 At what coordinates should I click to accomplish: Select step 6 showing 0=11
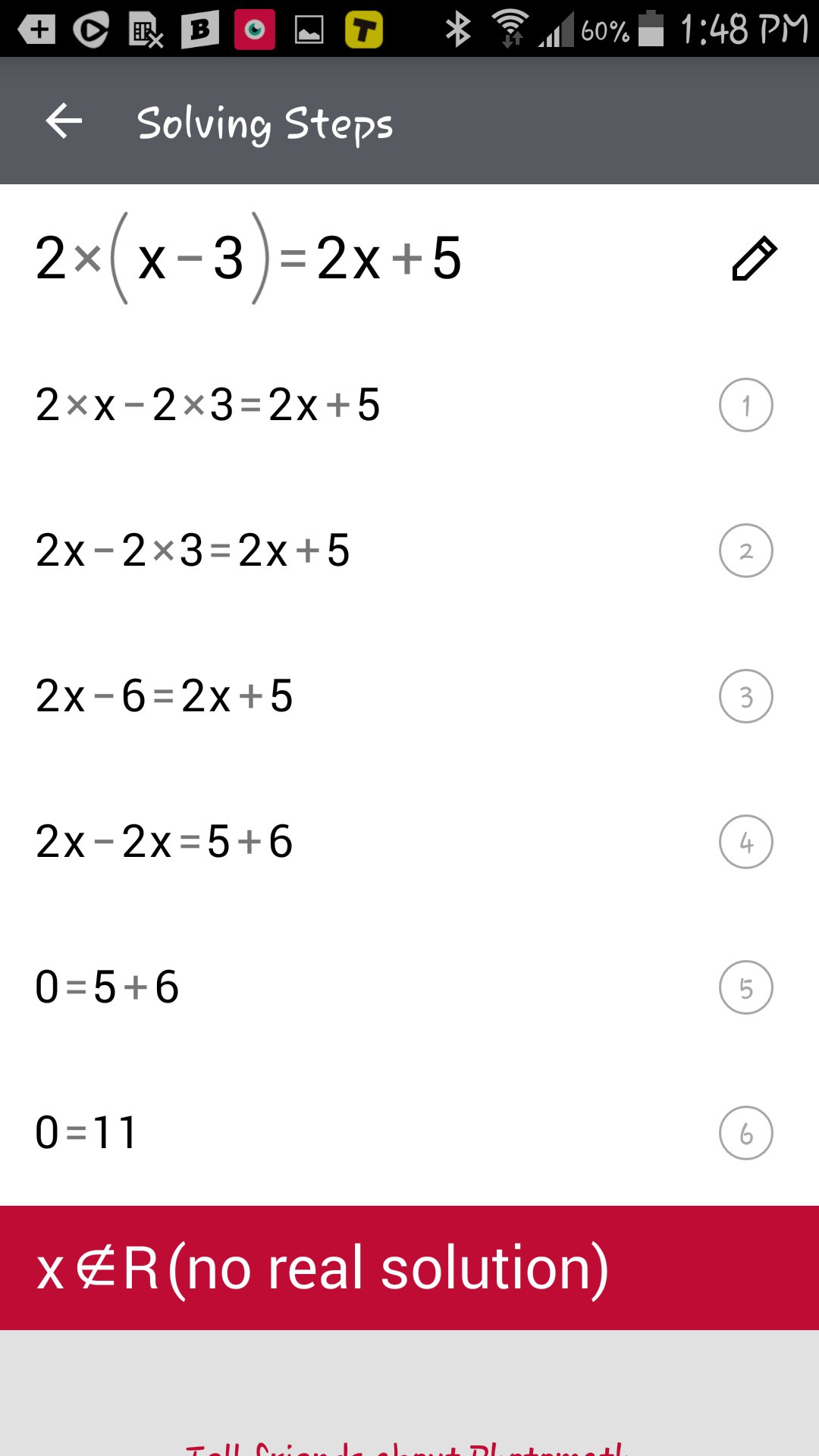click(745, 1133)
